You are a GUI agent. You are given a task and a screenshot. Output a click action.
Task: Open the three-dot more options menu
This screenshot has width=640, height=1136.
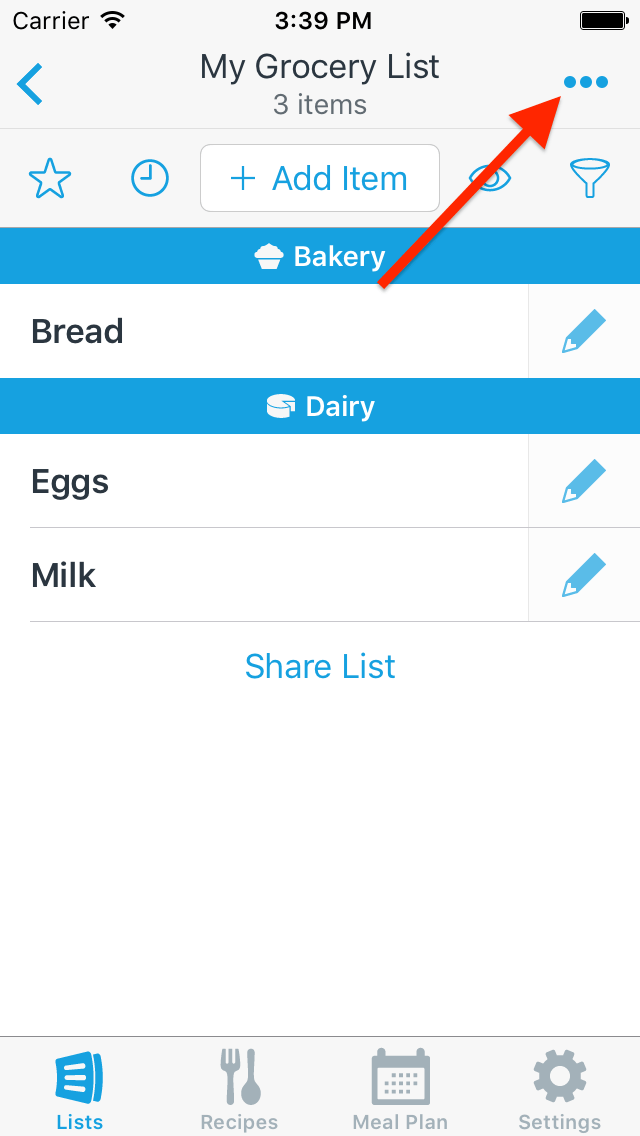pyautogui.click(x=585, y=82)
